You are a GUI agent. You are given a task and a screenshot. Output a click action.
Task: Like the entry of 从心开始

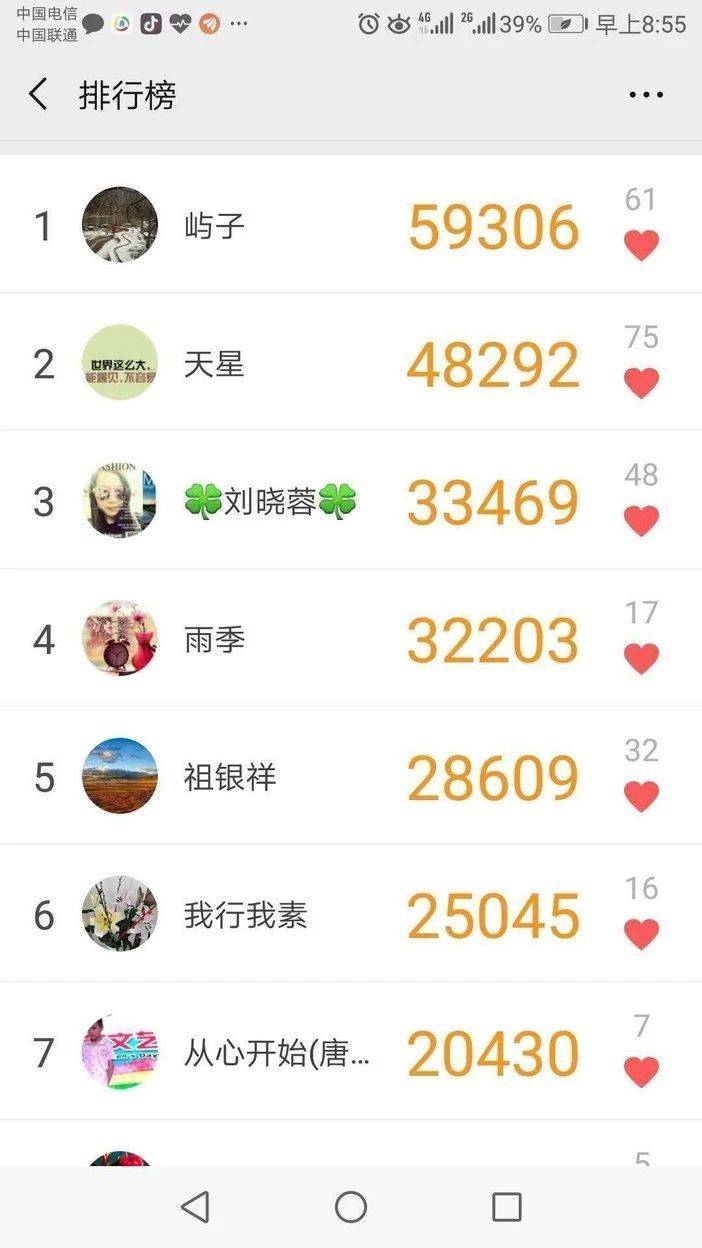641,1073
